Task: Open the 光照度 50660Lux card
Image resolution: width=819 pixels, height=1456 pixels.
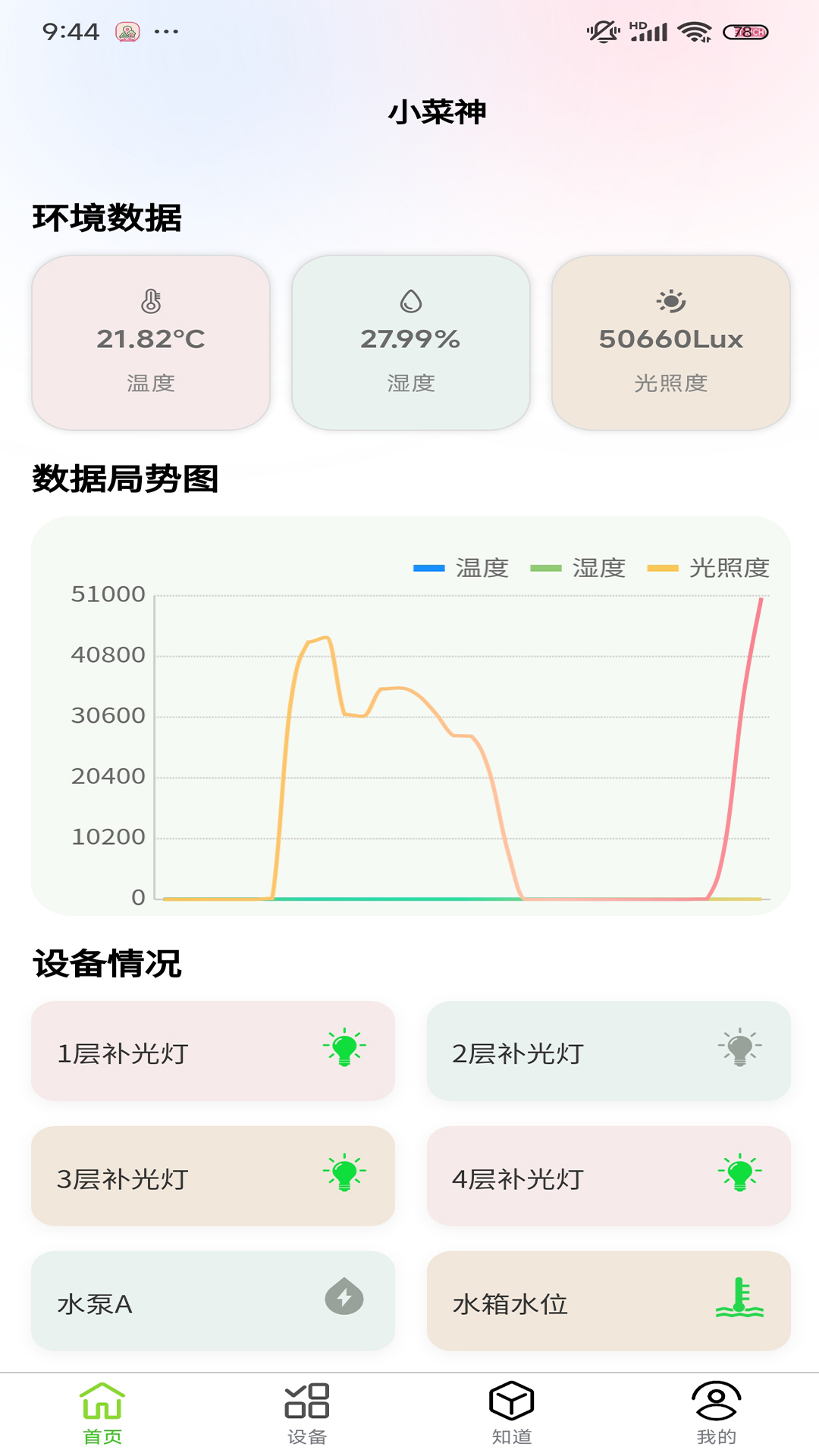Action: (x=670, y=343)
